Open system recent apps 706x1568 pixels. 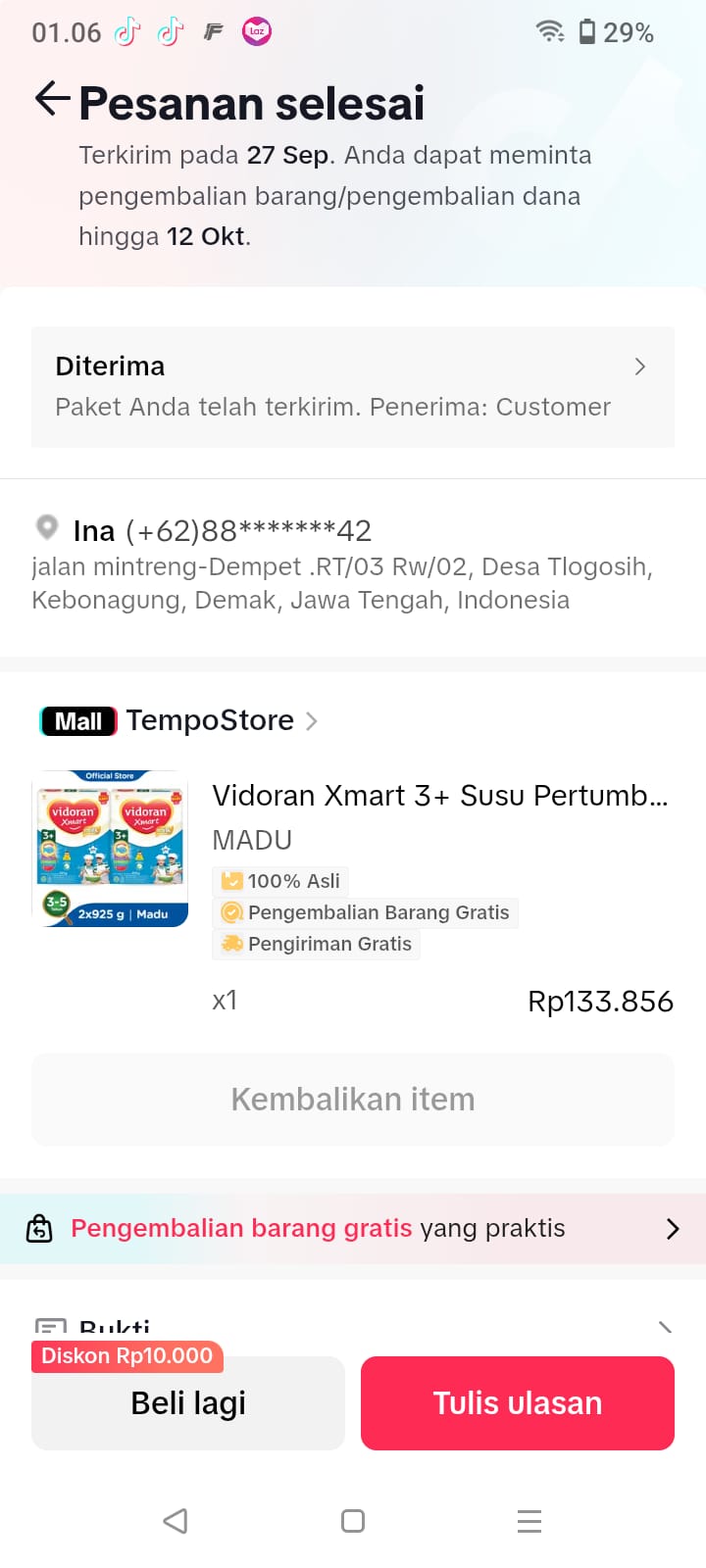[x=529, y=1521]
